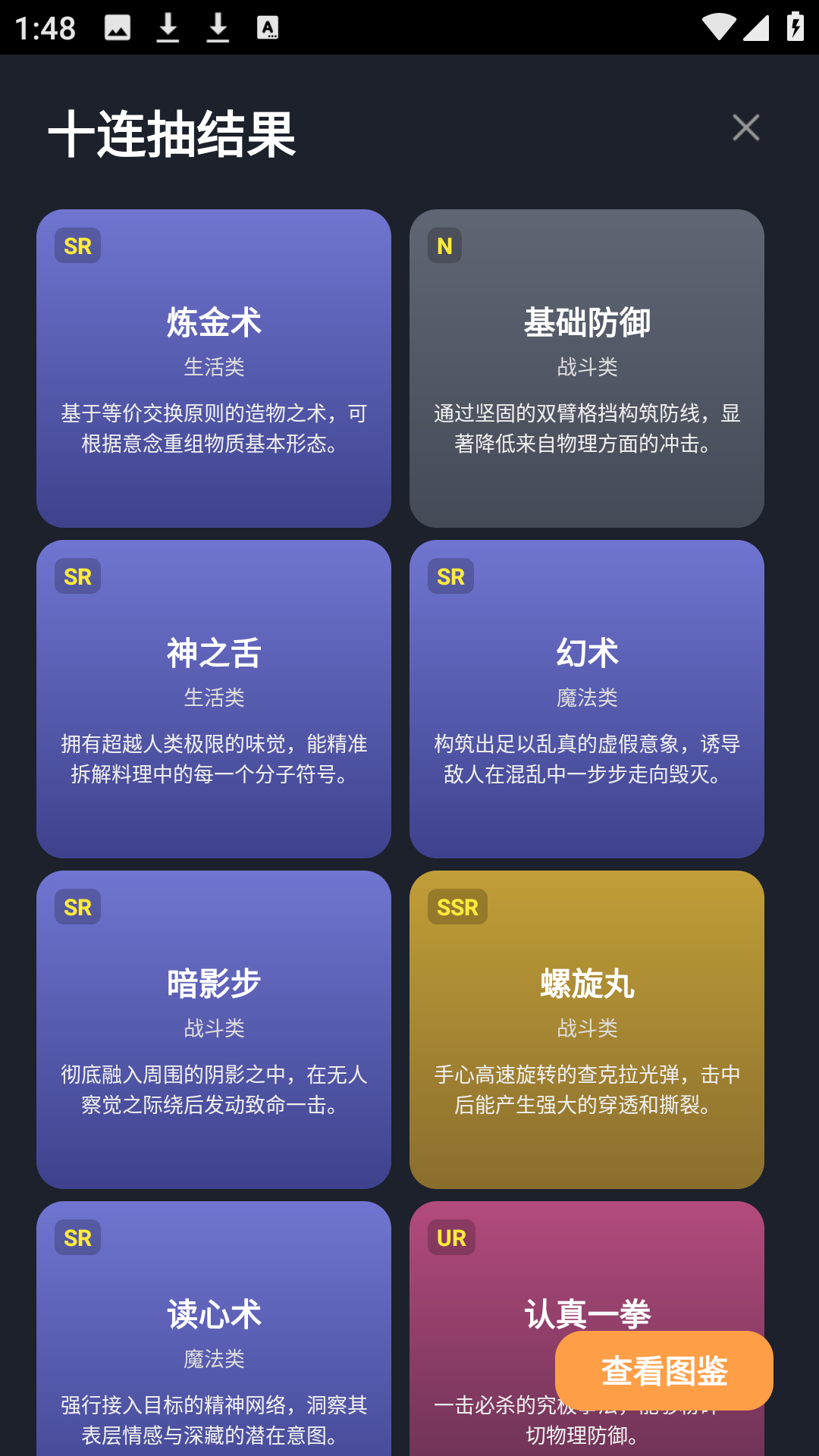Click the UR badge on the 认真一拳 card
The height and width of the screenshot is (1456, 819).
[450, 1238]
